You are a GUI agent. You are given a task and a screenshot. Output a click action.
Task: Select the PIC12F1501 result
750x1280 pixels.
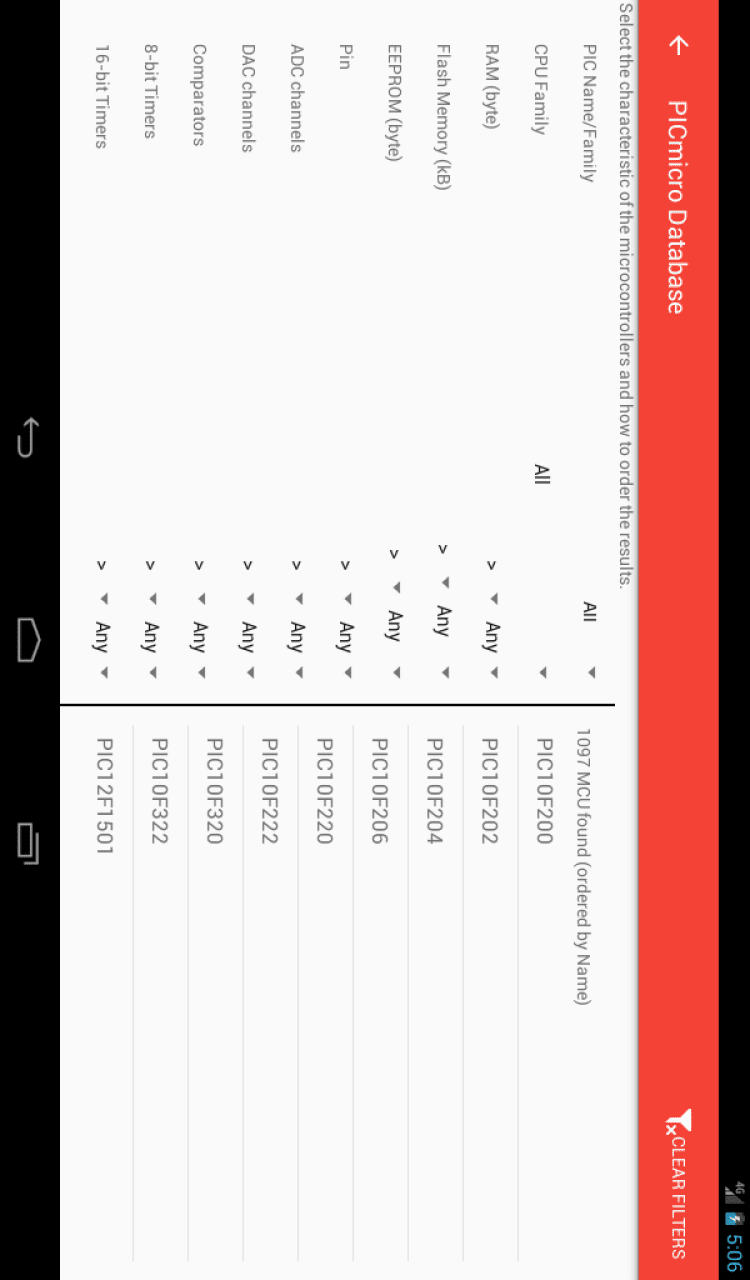point(104,795)
